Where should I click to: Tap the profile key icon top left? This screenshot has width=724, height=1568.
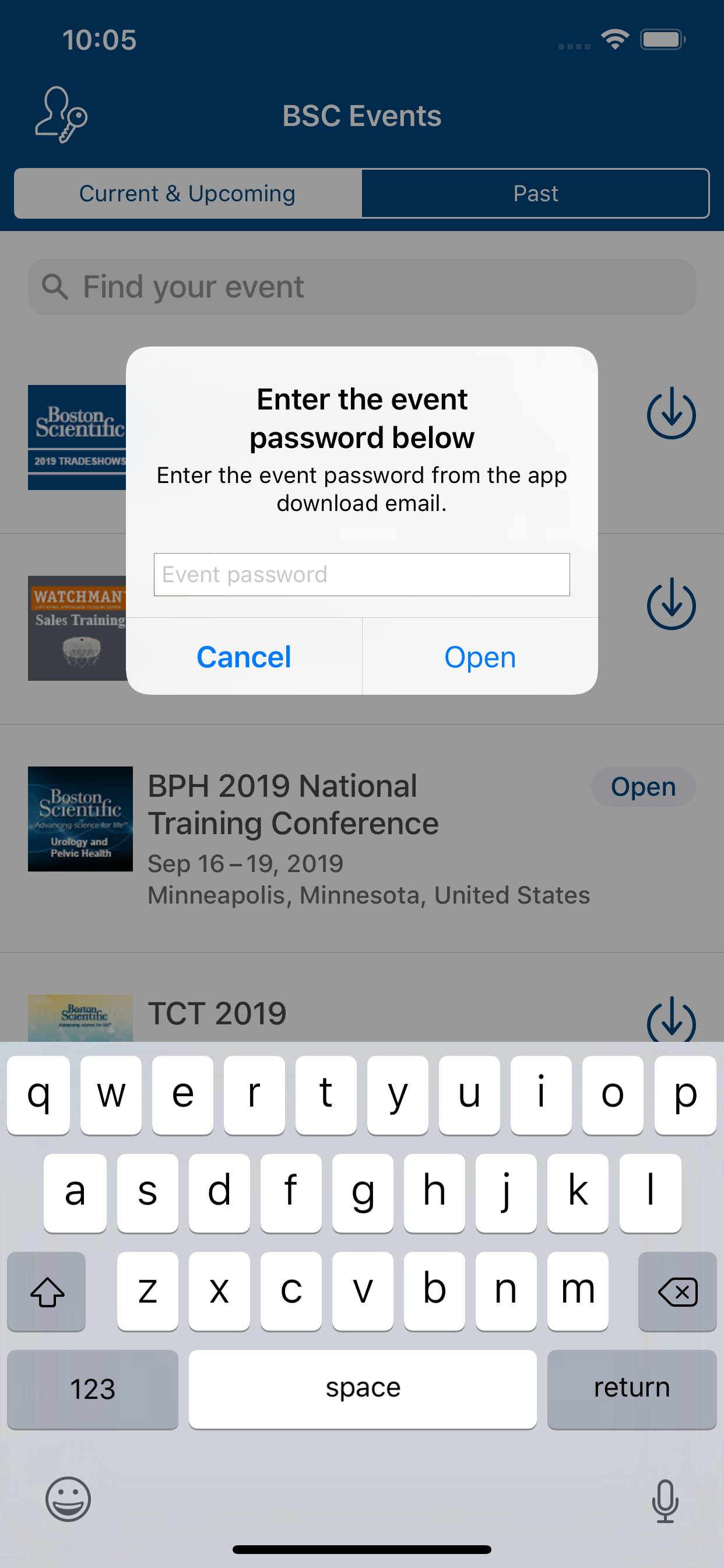(61, 116)
